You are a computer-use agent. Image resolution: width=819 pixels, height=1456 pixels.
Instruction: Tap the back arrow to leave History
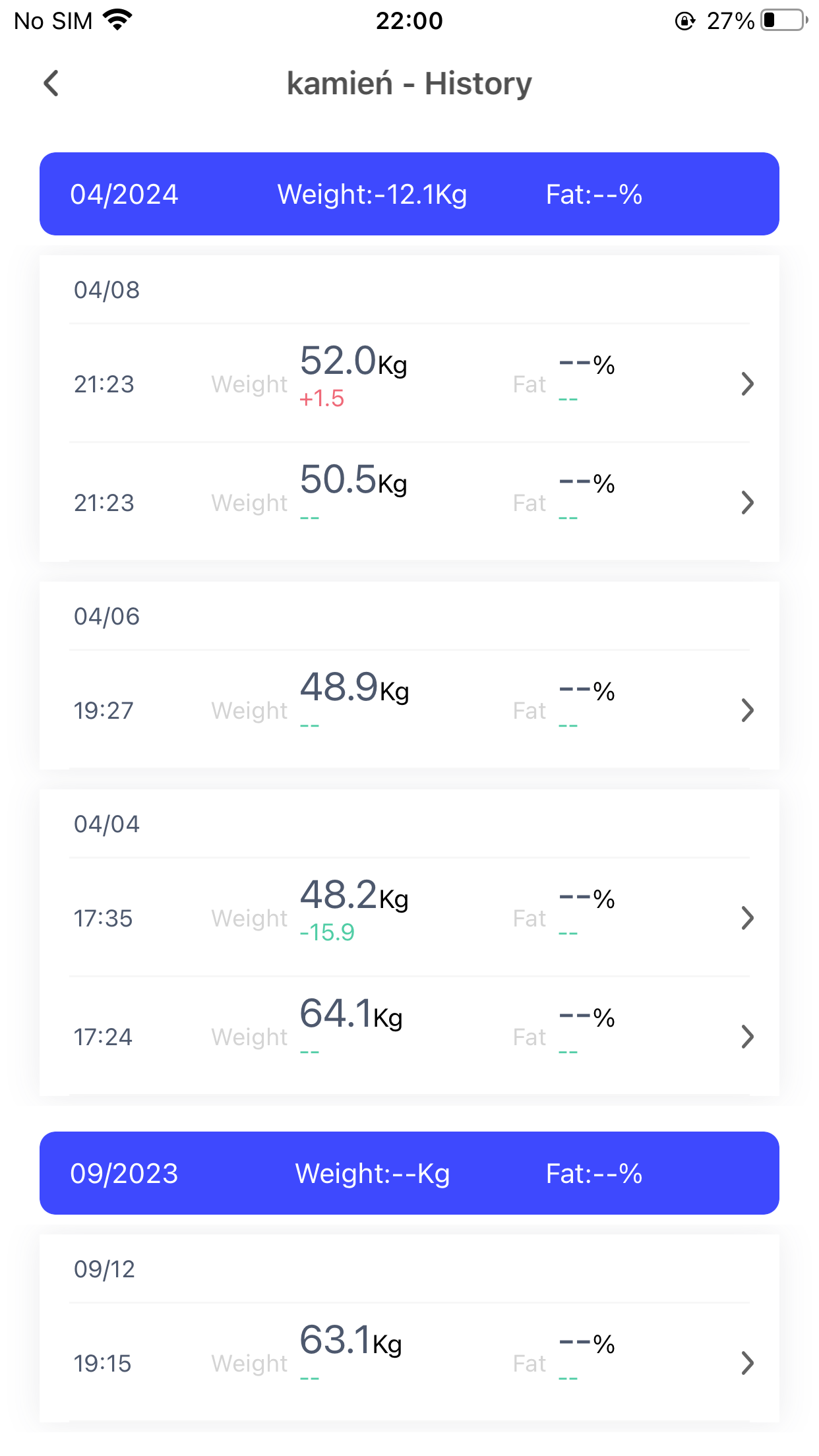pyautogui.click(x=51, y=84)
